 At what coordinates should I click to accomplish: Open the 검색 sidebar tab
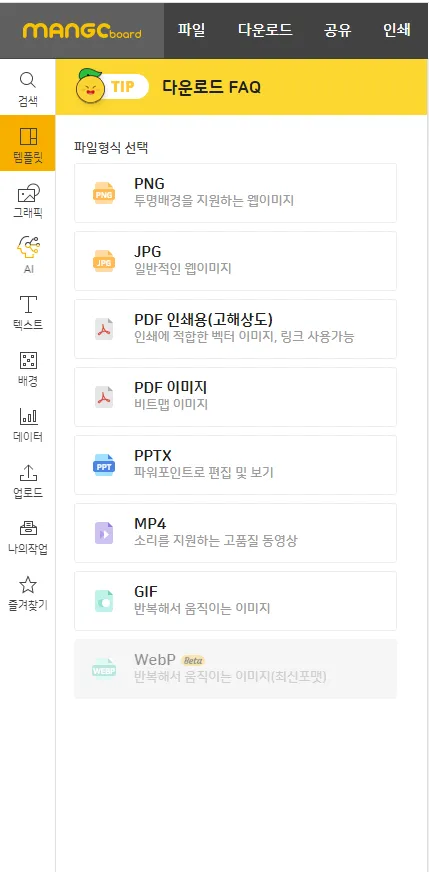pos(28,88)
